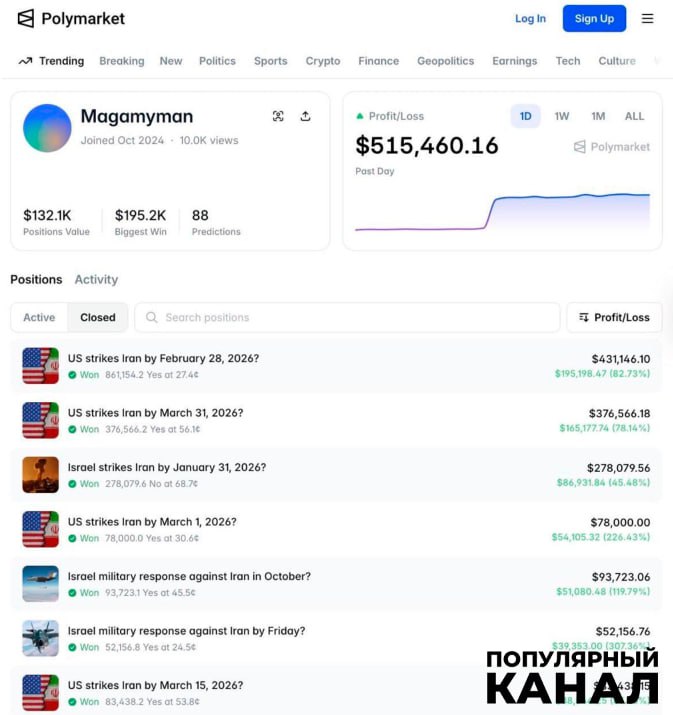Select the 1W profit/loss range
The width and height of the screenshot is (673, 715).
[562, 116]
